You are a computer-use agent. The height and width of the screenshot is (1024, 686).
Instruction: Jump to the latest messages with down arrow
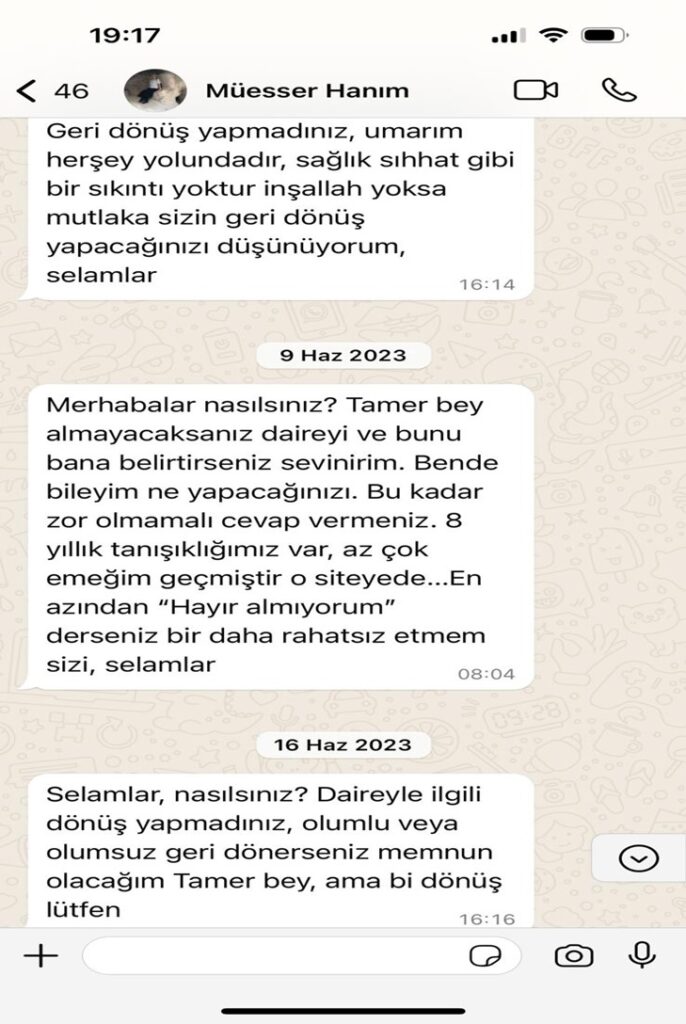pyautogui.click(x=638, y=859)
